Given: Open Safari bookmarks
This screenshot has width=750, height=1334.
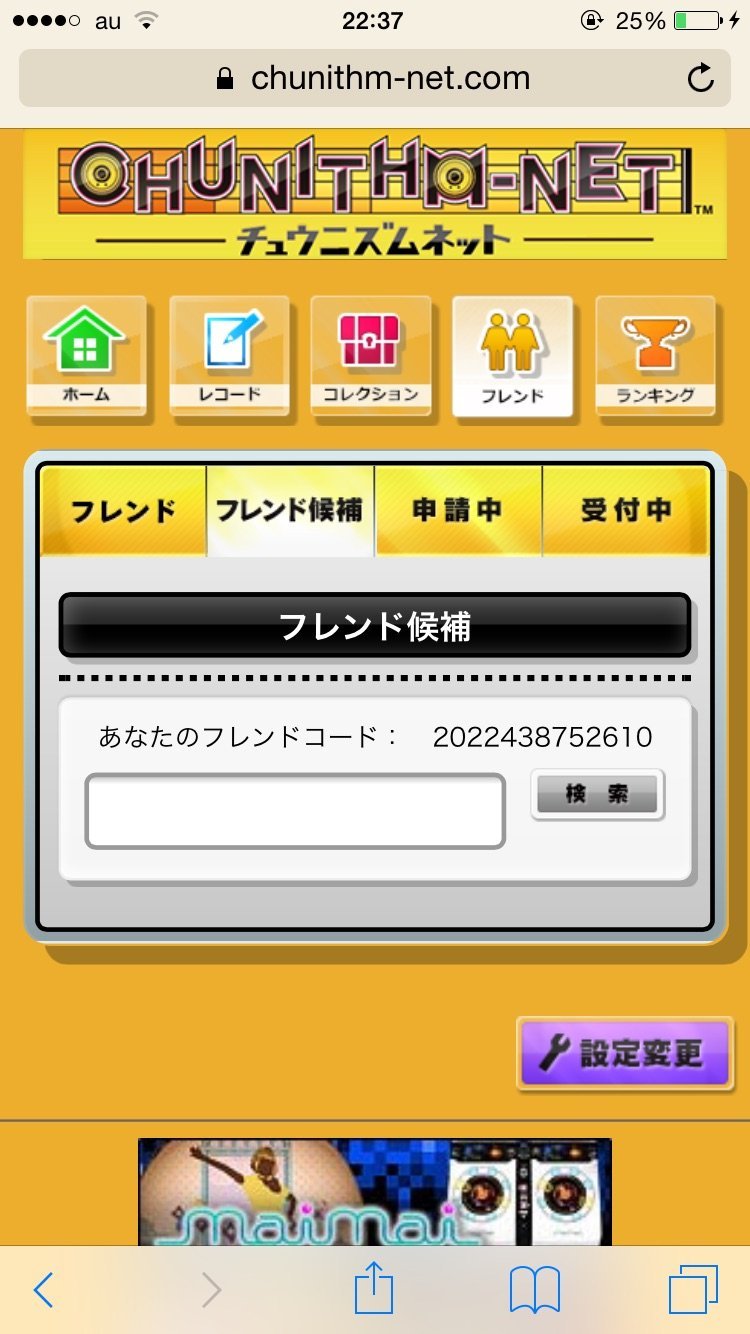Looking at the screenshot, I should [x=534, y=1290].
